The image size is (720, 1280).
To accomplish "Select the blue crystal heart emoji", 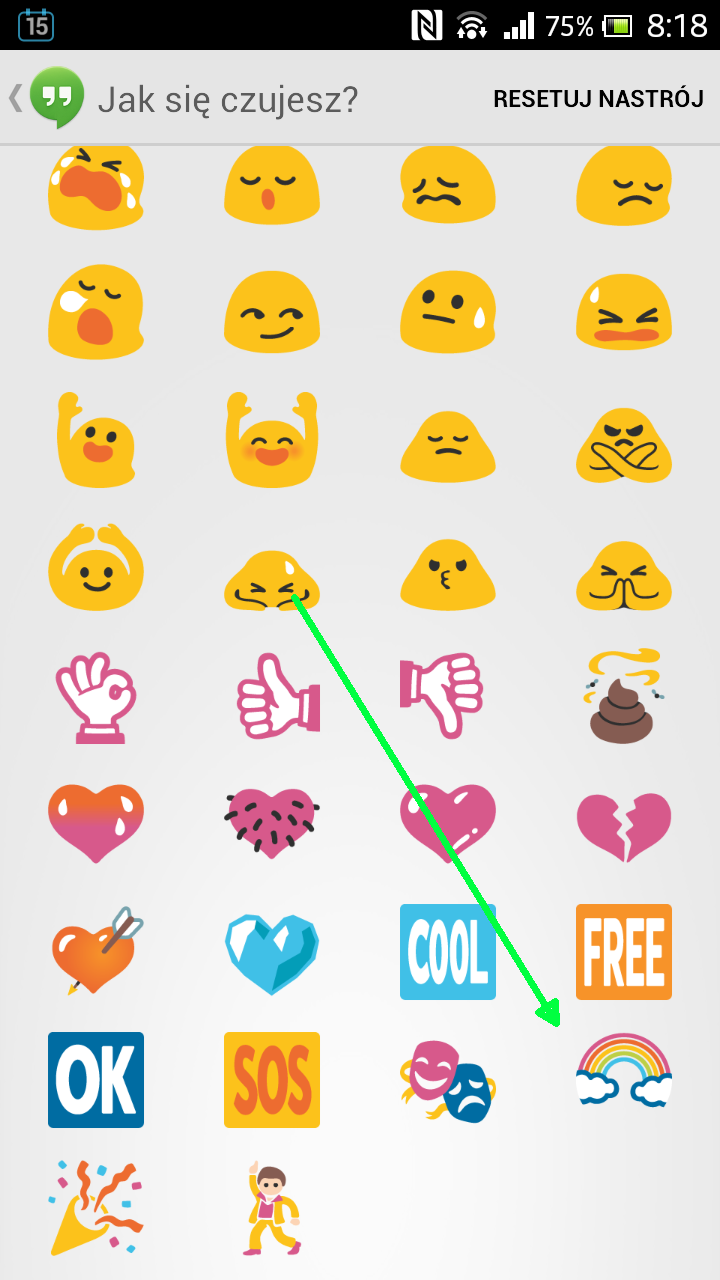I will point(272,953).
